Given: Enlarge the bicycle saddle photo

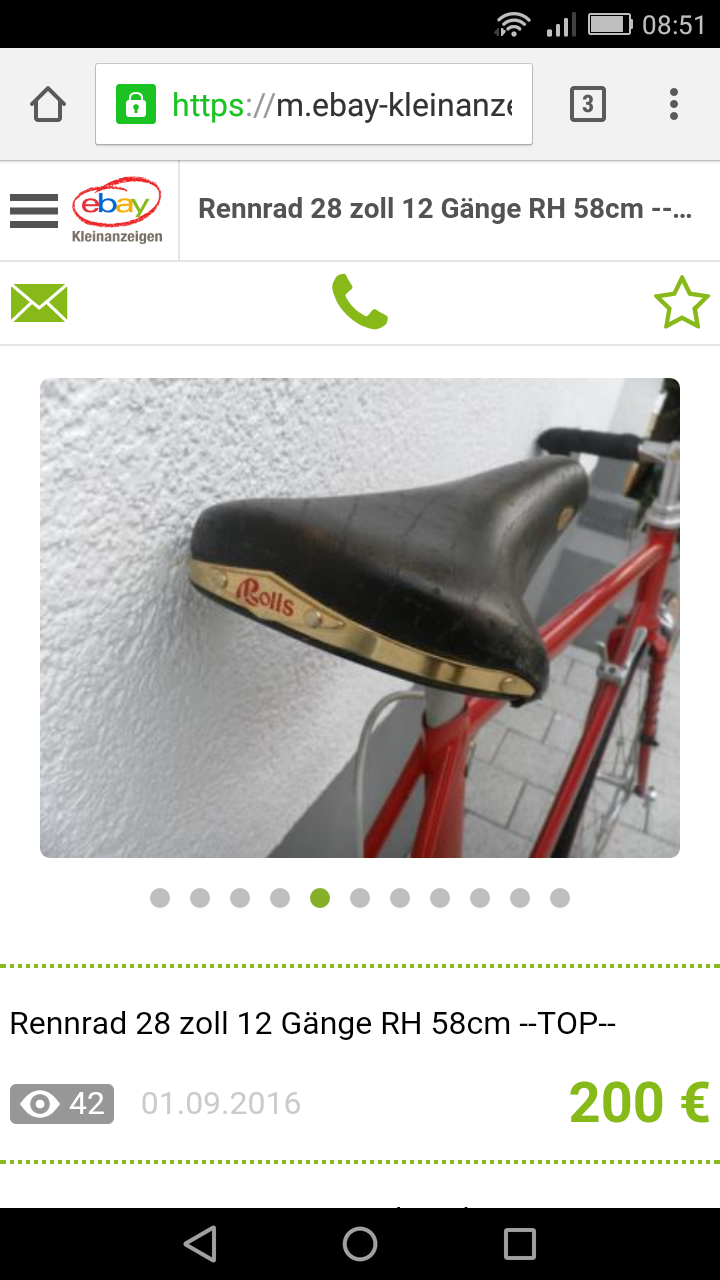Looking at the screenshot, I should pos(360,617).
